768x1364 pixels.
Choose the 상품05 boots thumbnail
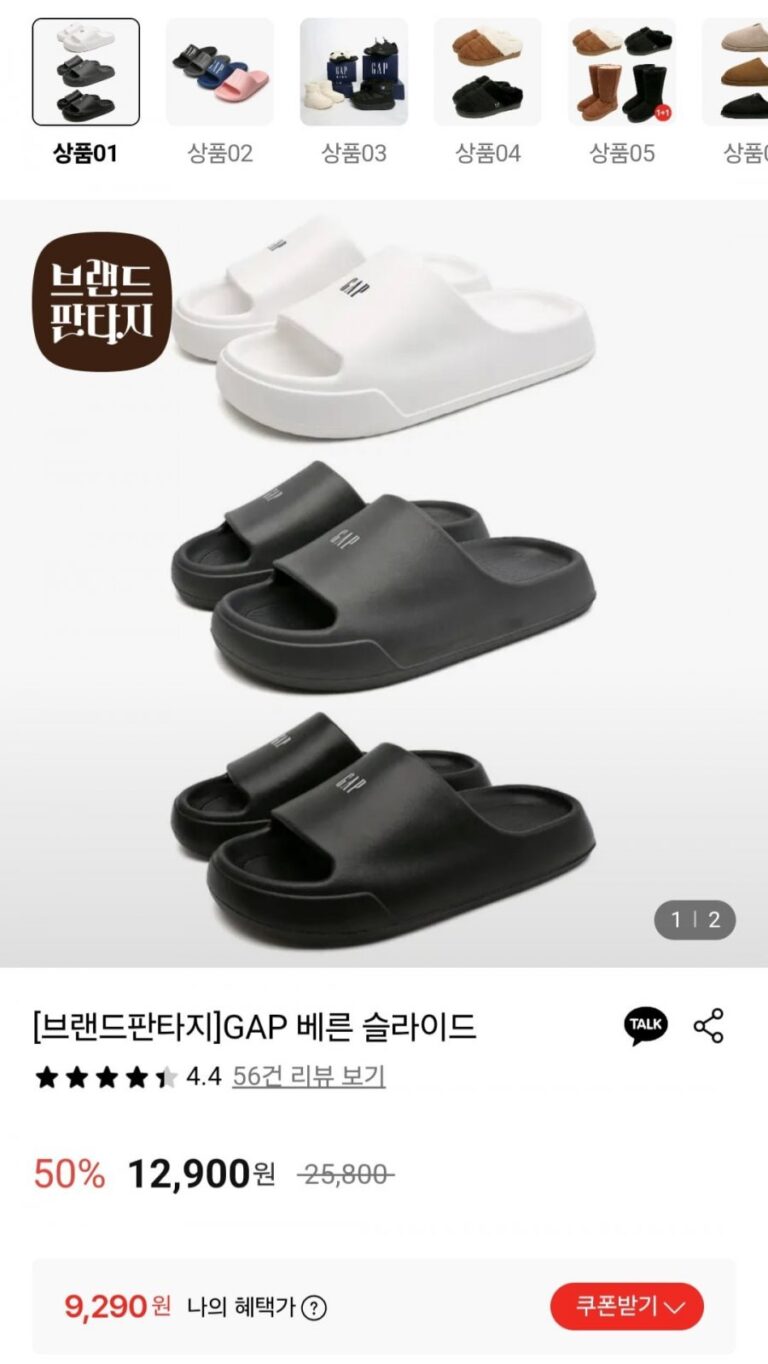[622, 72]
